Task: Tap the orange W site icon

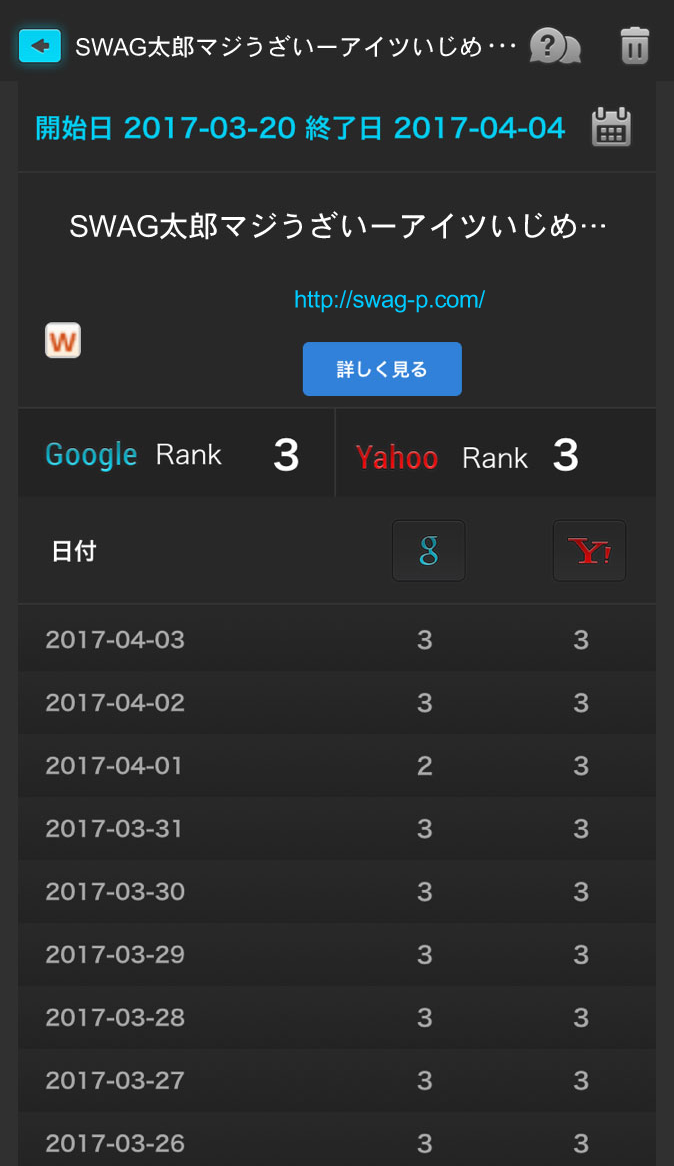Action: pyautogui.click(x=63, y=341)
